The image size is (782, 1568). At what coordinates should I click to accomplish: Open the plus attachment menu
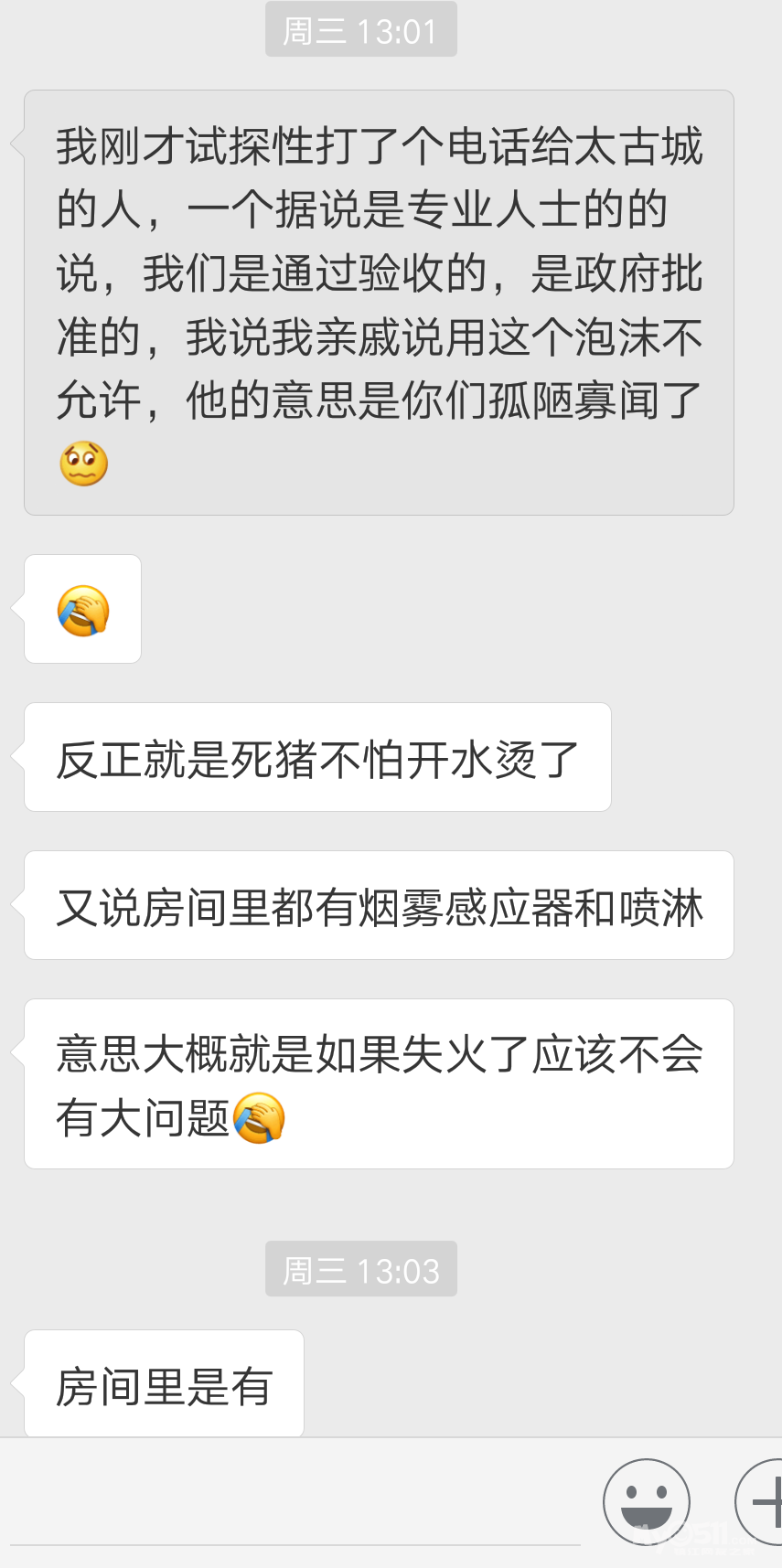[x=763, y=1502]
